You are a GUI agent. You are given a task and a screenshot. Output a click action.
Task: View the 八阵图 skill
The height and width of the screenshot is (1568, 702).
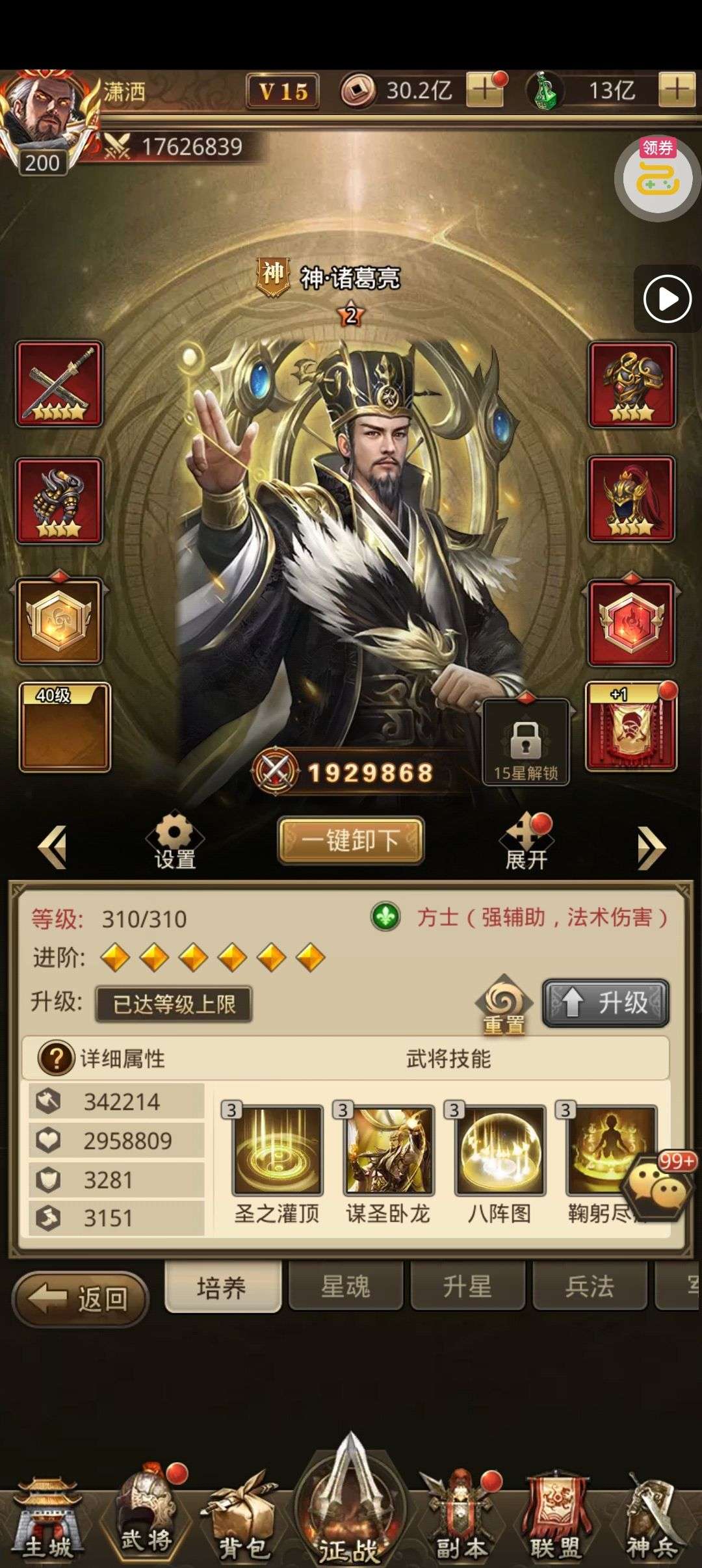(500, 1151)
